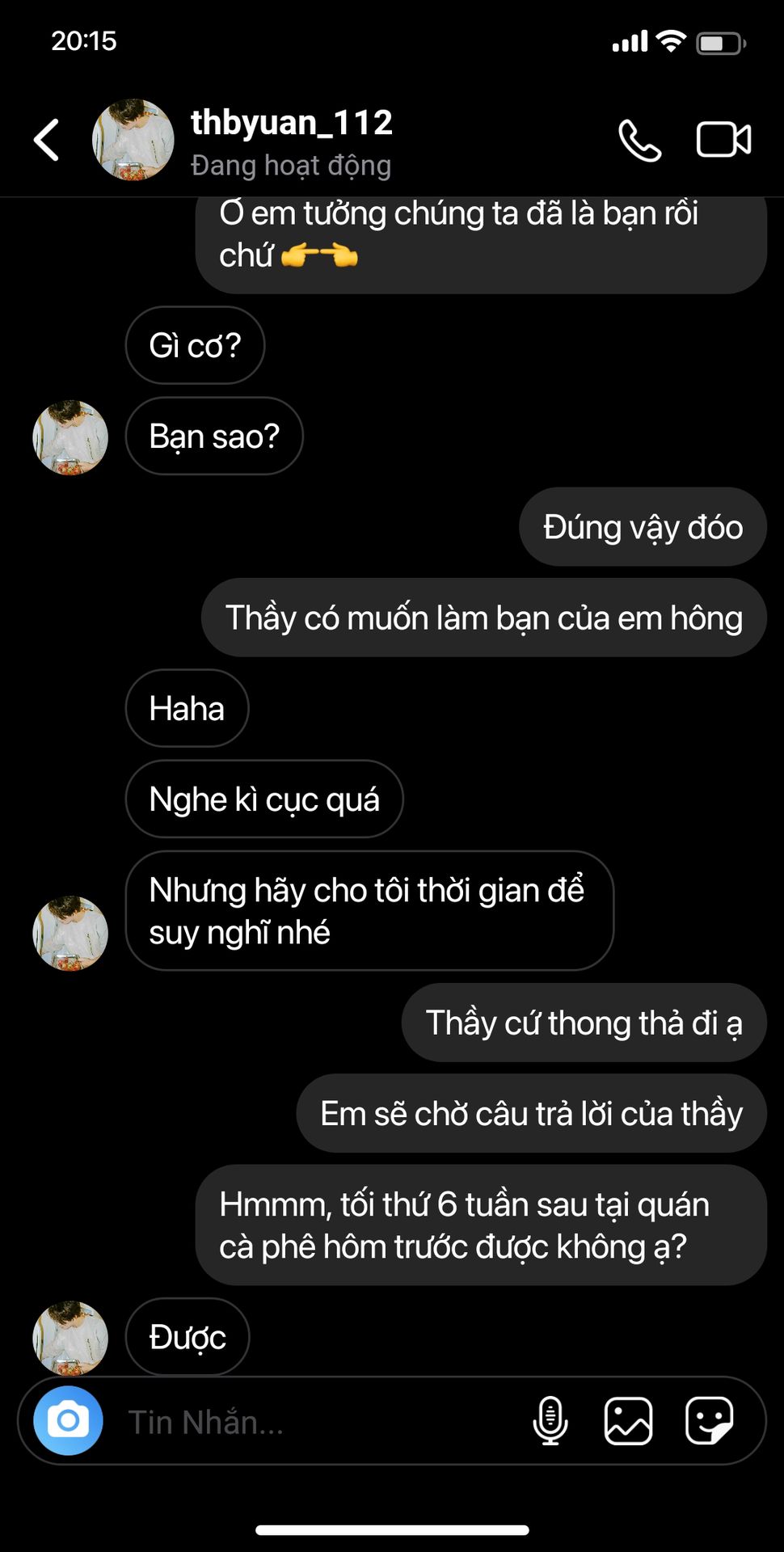Go back using the header arrow
This screenshot has height=1552, width=784.
coord(46,140)
